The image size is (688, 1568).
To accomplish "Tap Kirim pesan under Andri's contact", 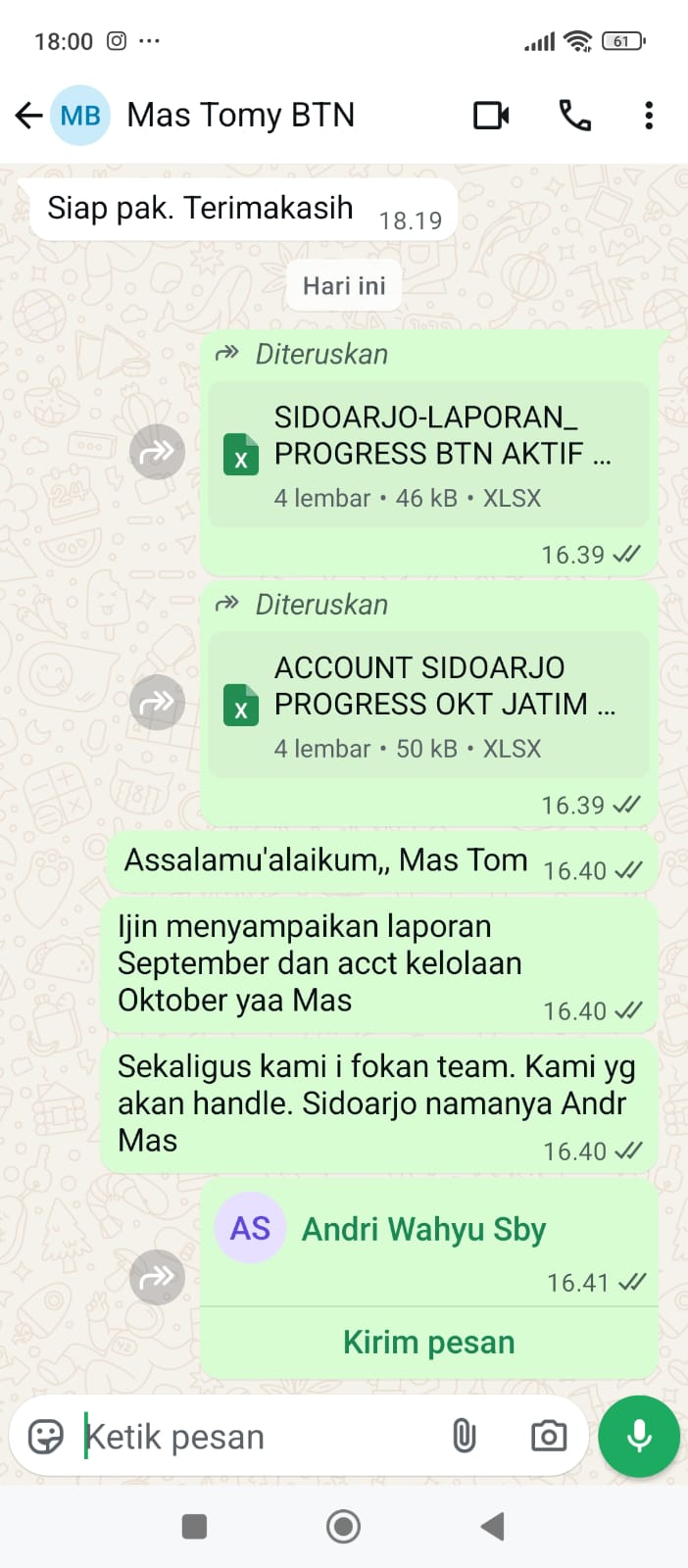I will coord(428,1343).
